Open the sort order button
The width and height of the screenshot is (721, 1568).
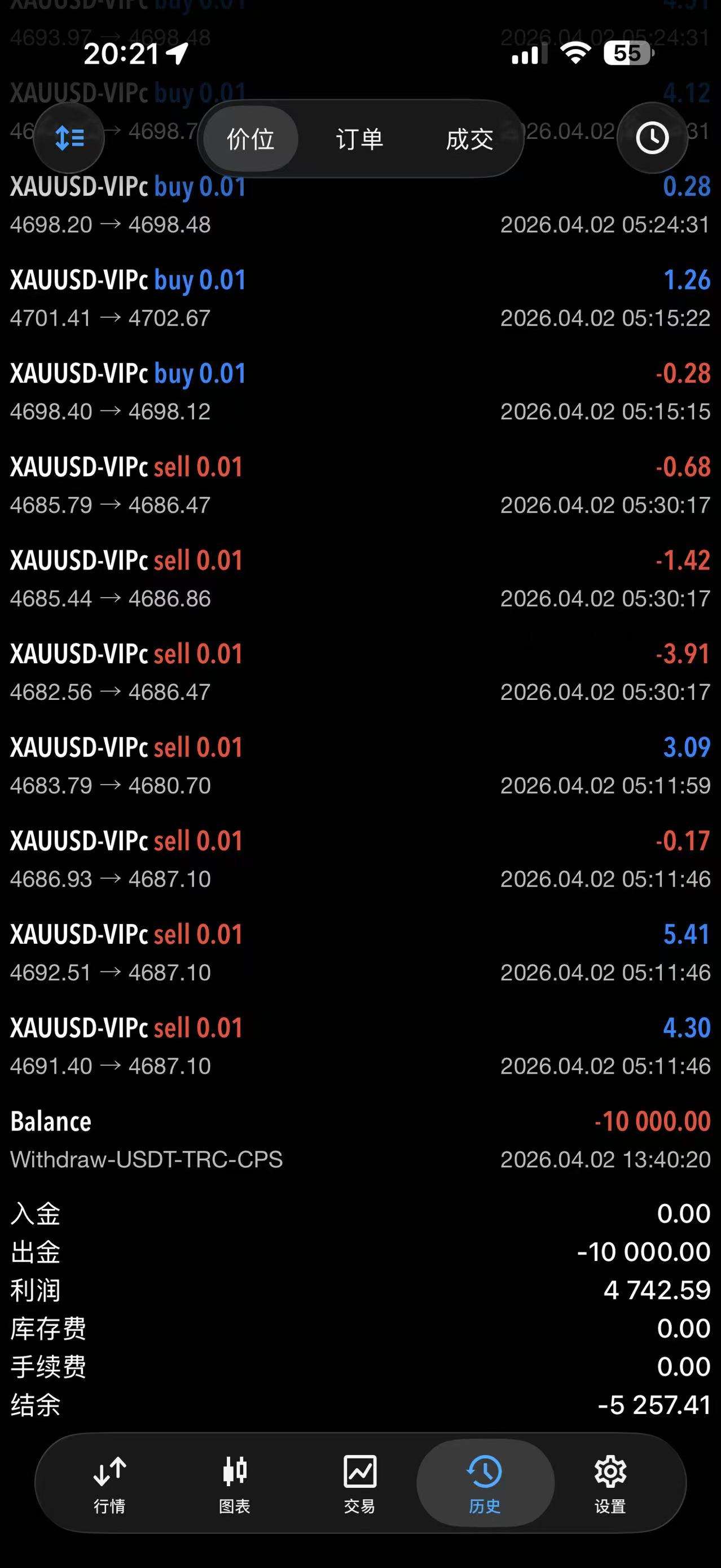click(69, 138)
